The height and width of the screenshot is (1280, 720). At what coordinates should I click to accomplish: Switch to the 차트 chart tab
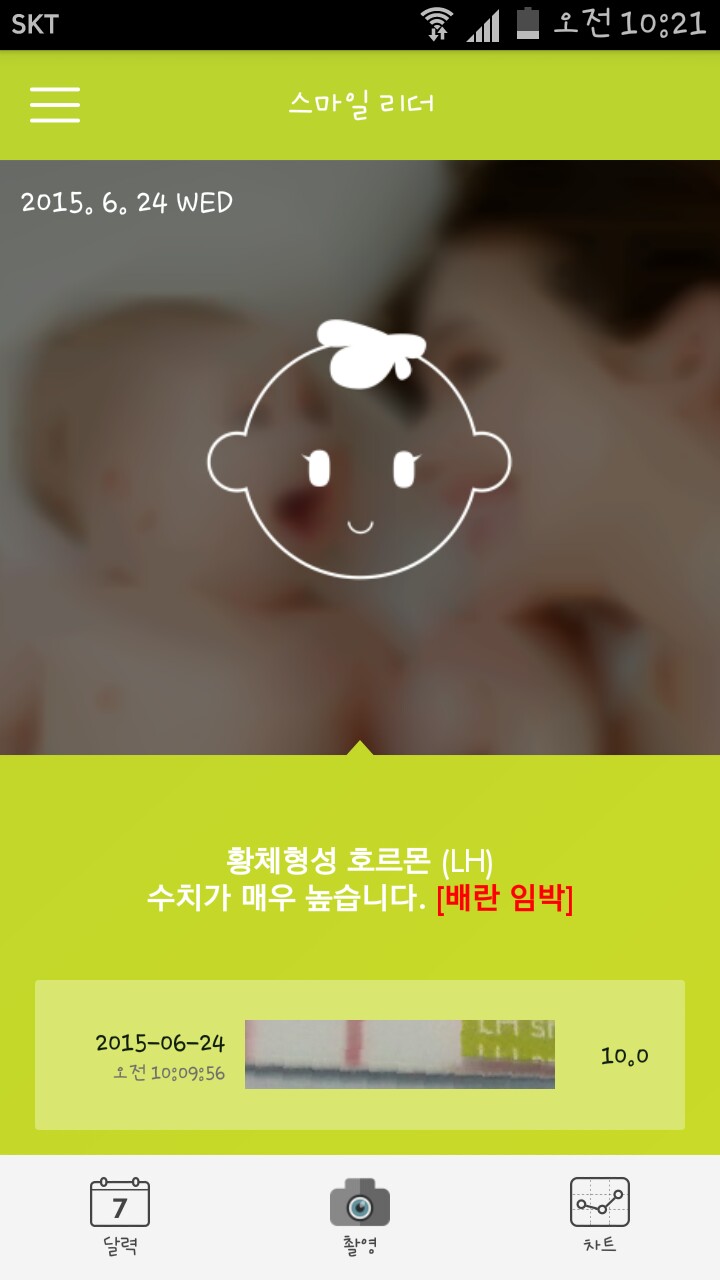(x=600, y=1215)
